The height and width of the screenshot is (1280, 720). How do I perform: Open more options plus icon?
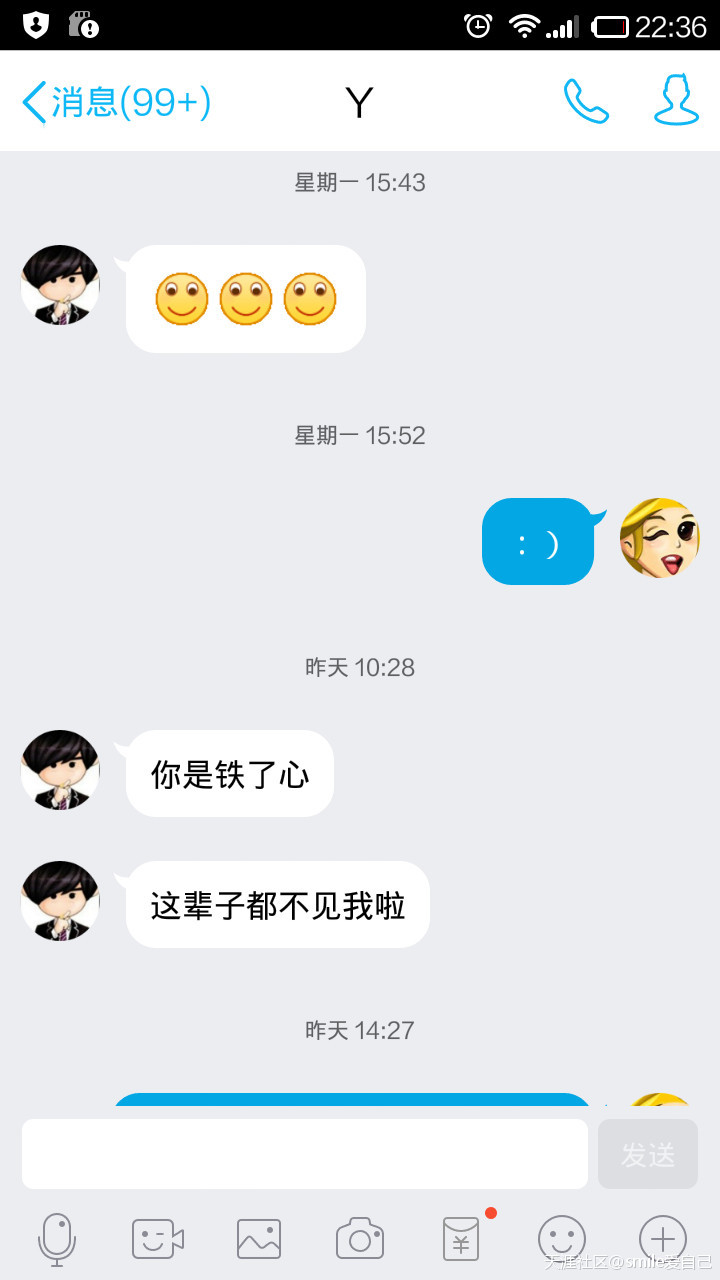(x=663, y=1238)
